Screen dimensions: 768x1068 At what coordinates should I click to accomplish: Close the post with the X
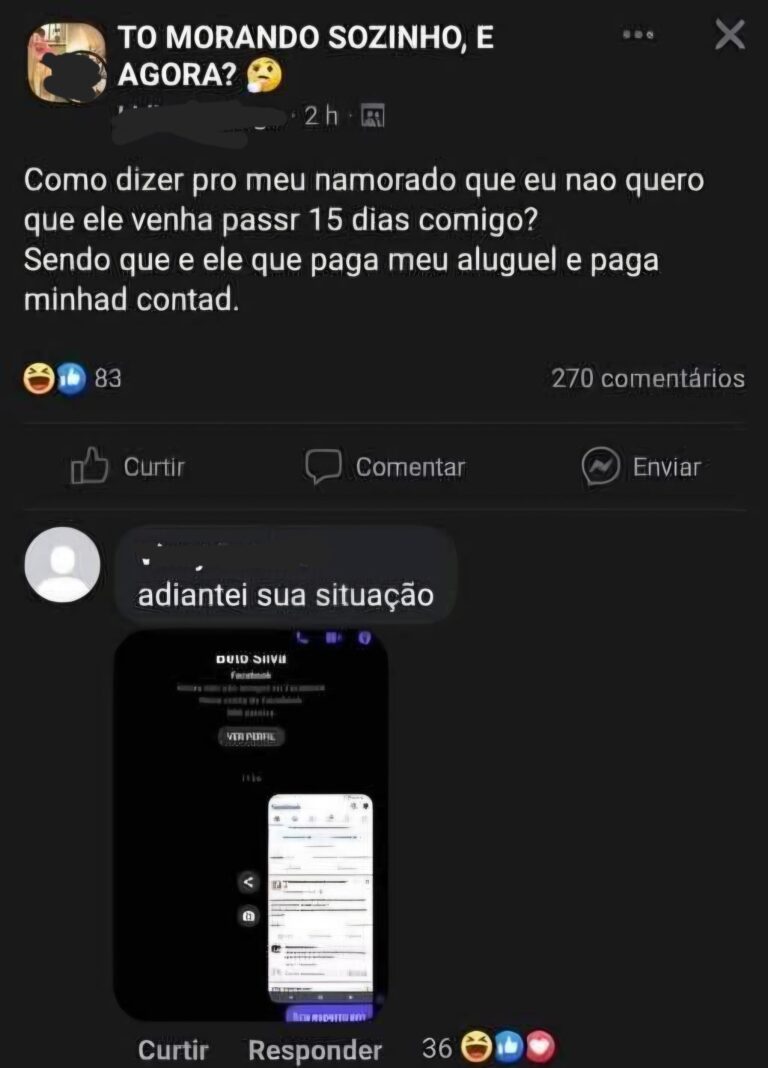pos(730,35)
